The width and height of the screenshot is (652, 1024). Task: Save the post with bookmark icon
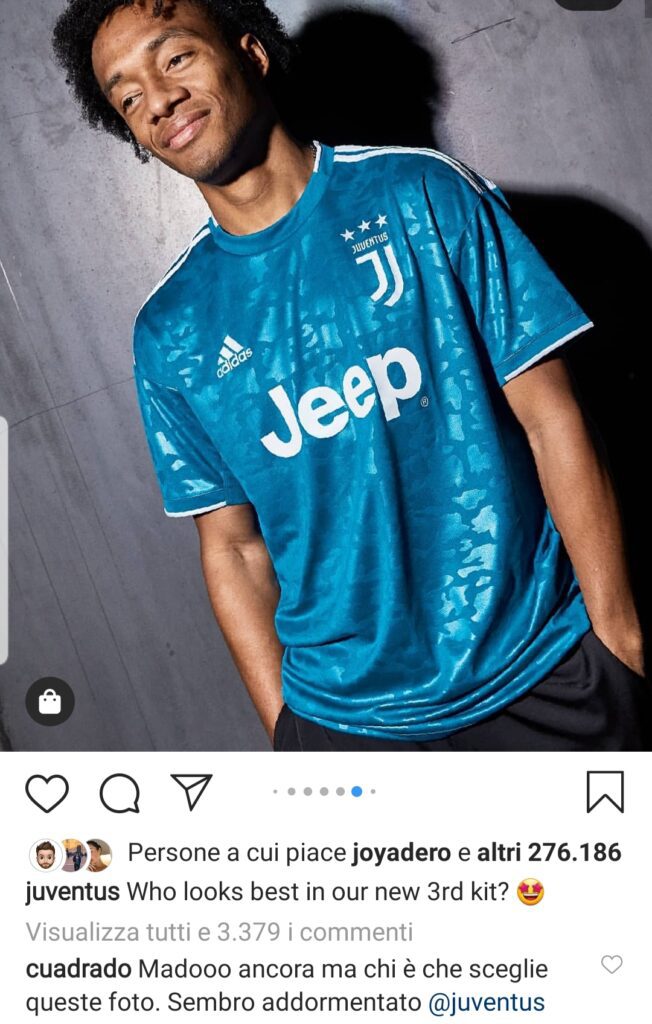(x=604, y=792)
